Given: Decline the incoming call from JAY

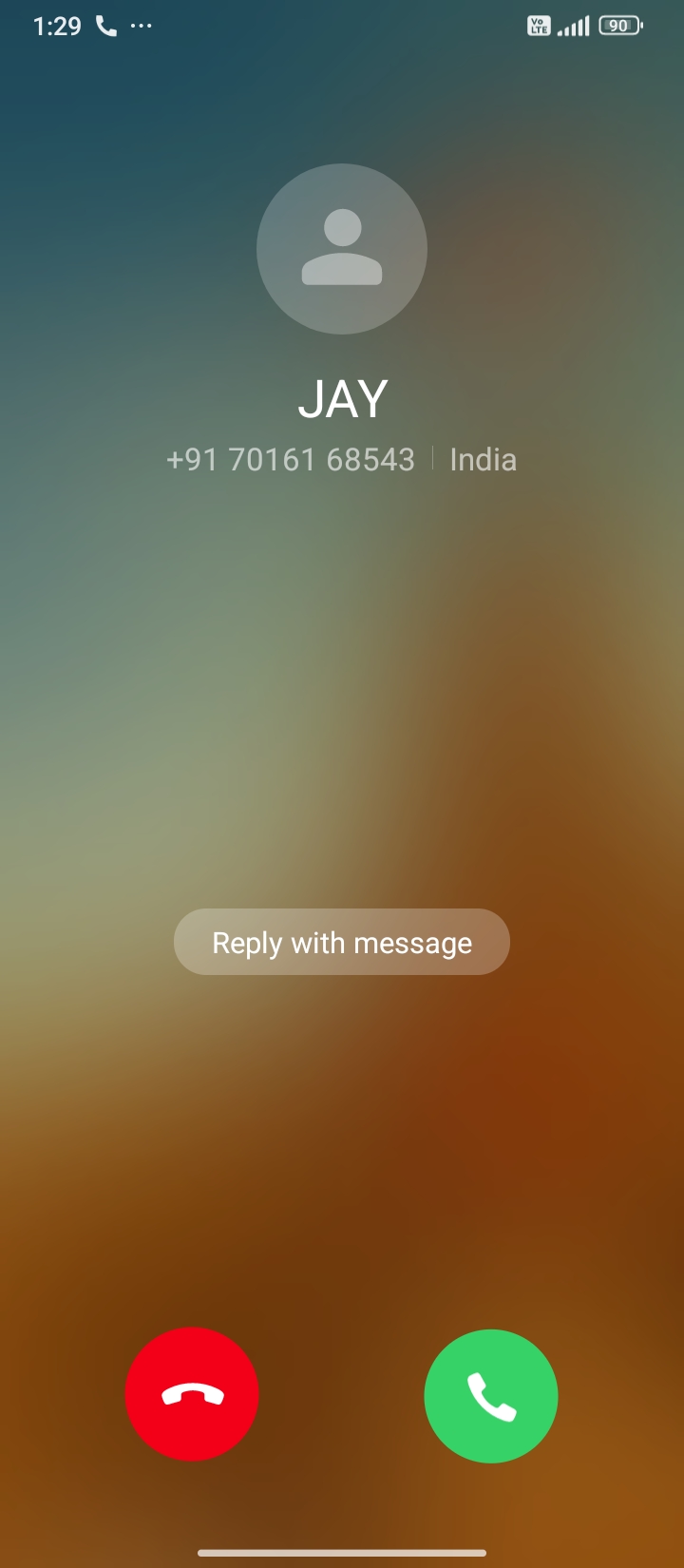Looking at the screenshot, I should (192, 1394).
